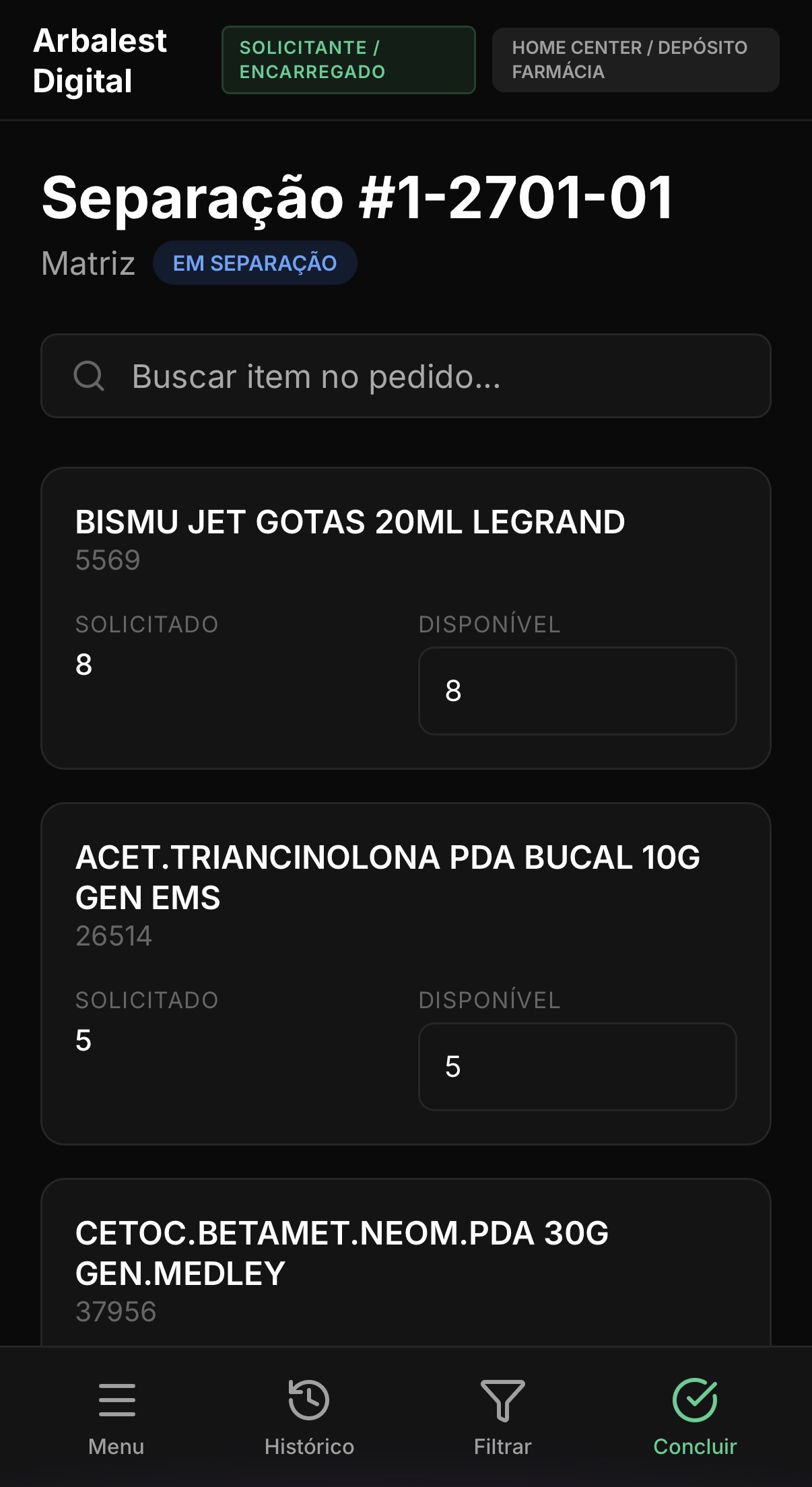Open Histórico from the bottom bar
The height and width of the screenshot is (1487, 812).
[x=309, y=1416]
